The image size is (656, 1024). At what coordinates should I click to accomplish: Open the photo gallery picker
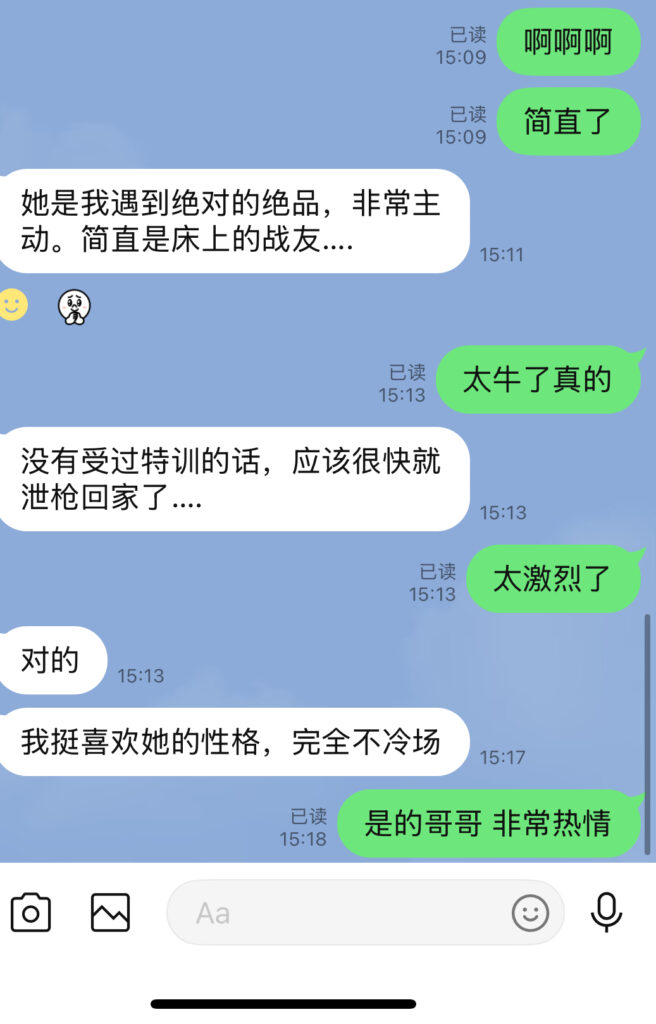110,912
